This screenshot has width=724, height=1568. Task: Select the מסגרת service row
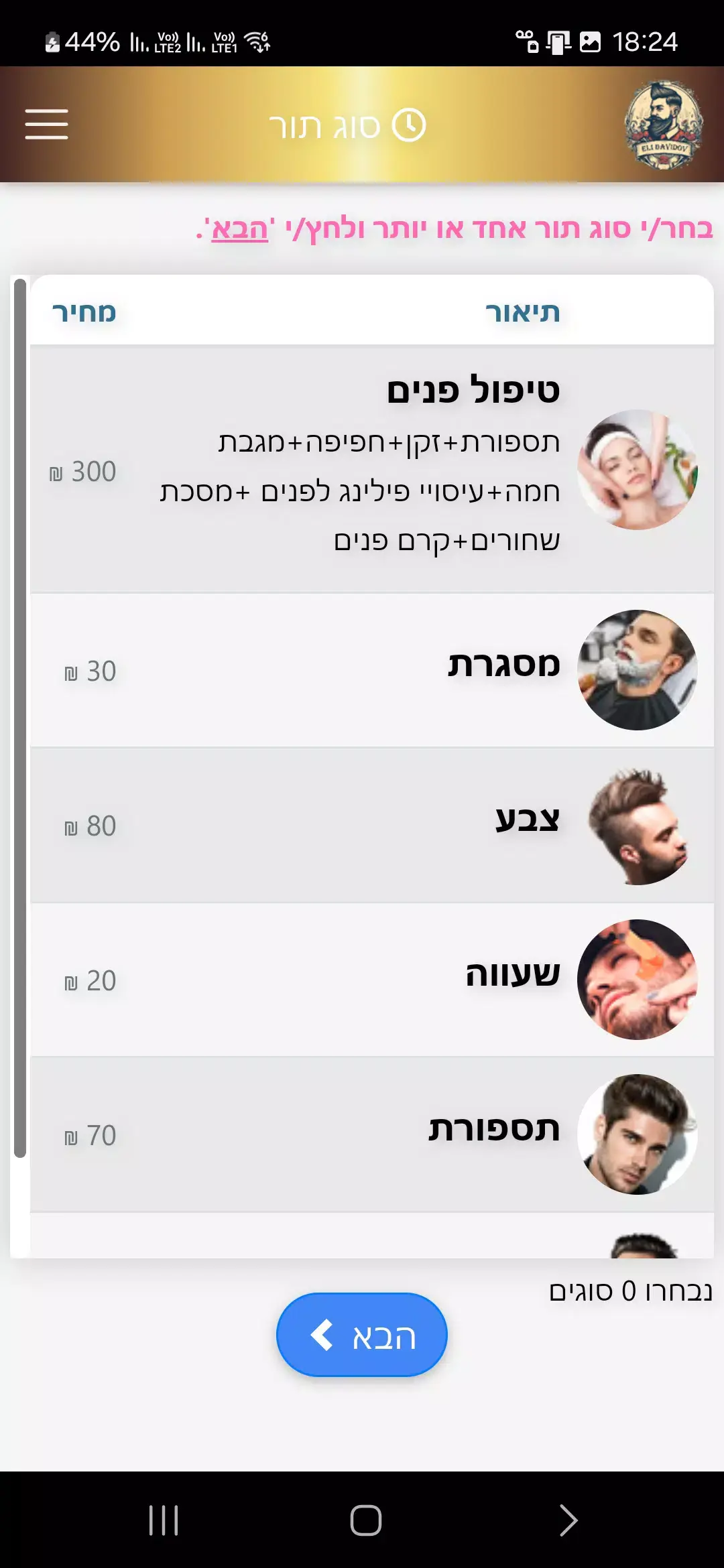[372, 670]
